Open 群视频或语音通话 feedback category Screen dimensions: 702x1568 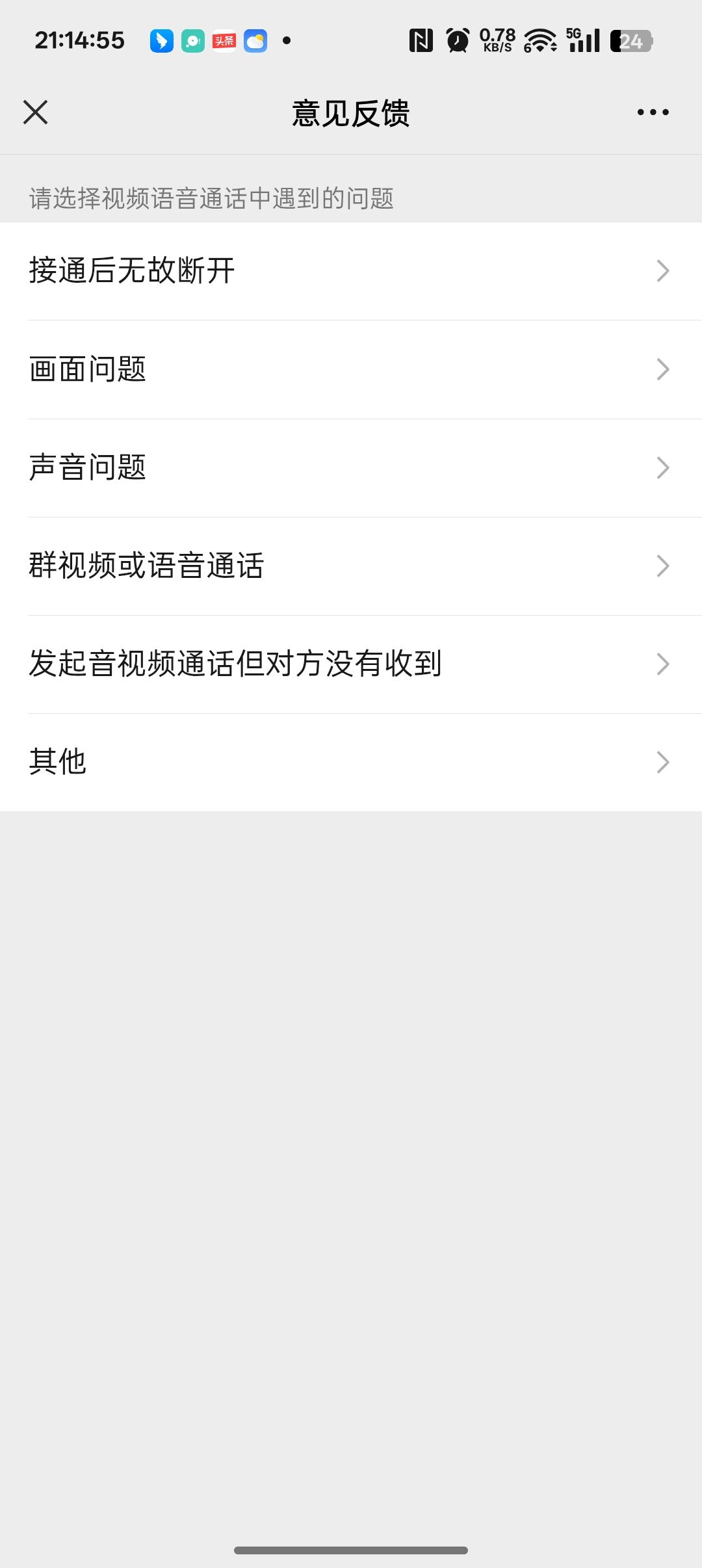point(351,566)
